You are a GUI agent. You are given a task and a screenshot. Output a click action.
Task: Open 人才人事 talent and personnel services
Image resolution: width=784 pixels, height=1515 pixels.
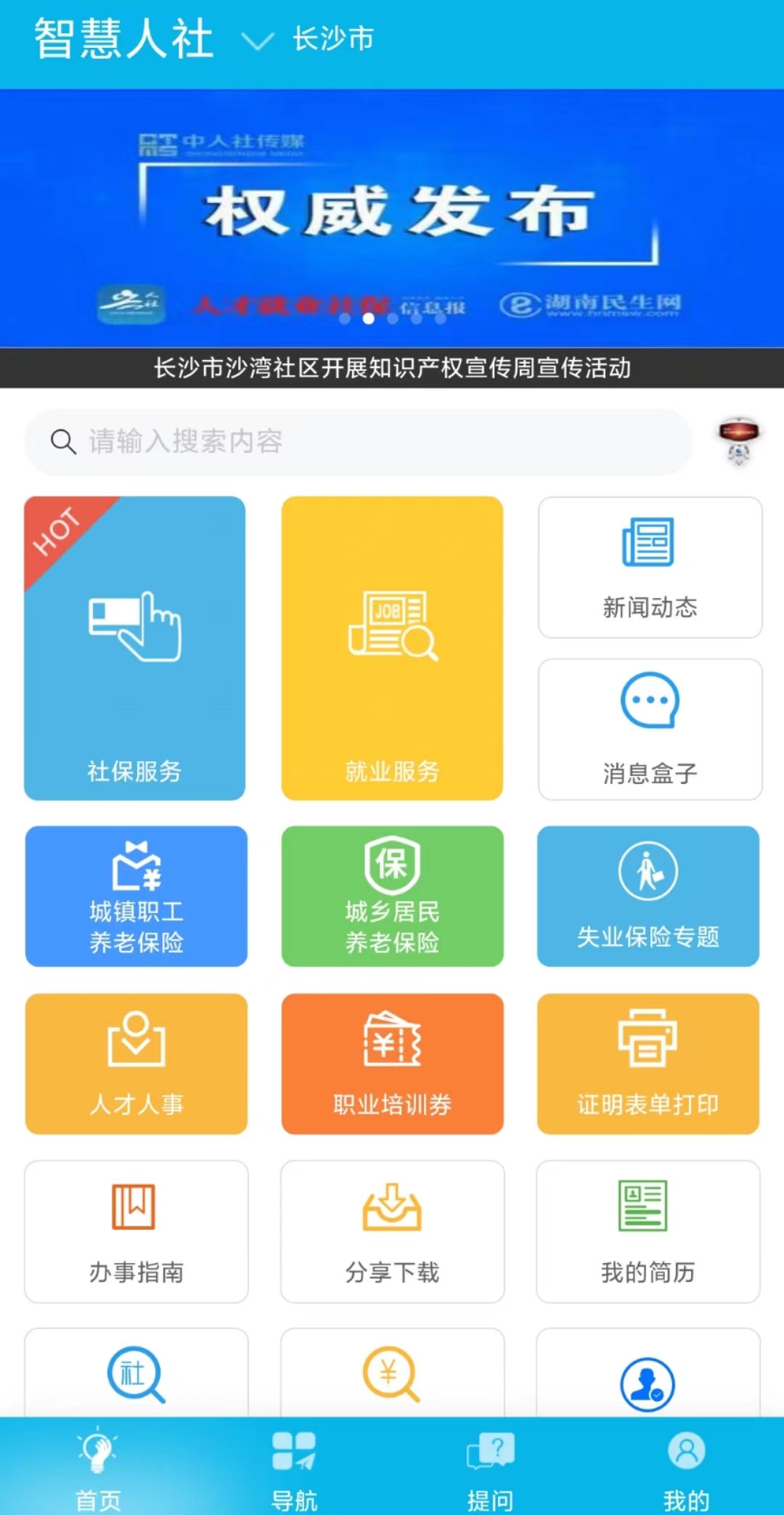(136, 1063)
